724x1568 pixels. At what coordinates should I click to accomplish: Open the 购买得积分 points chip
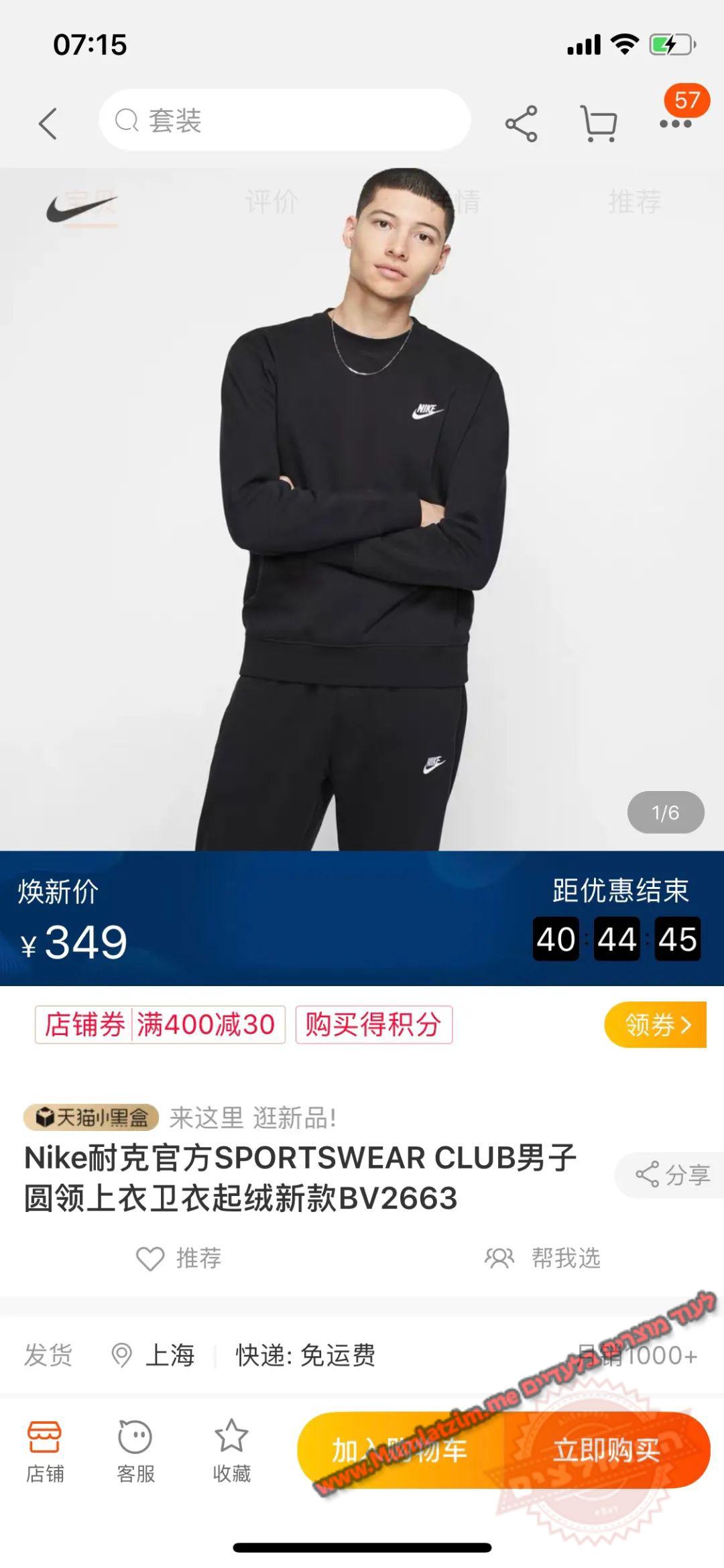click(373, 1024)
